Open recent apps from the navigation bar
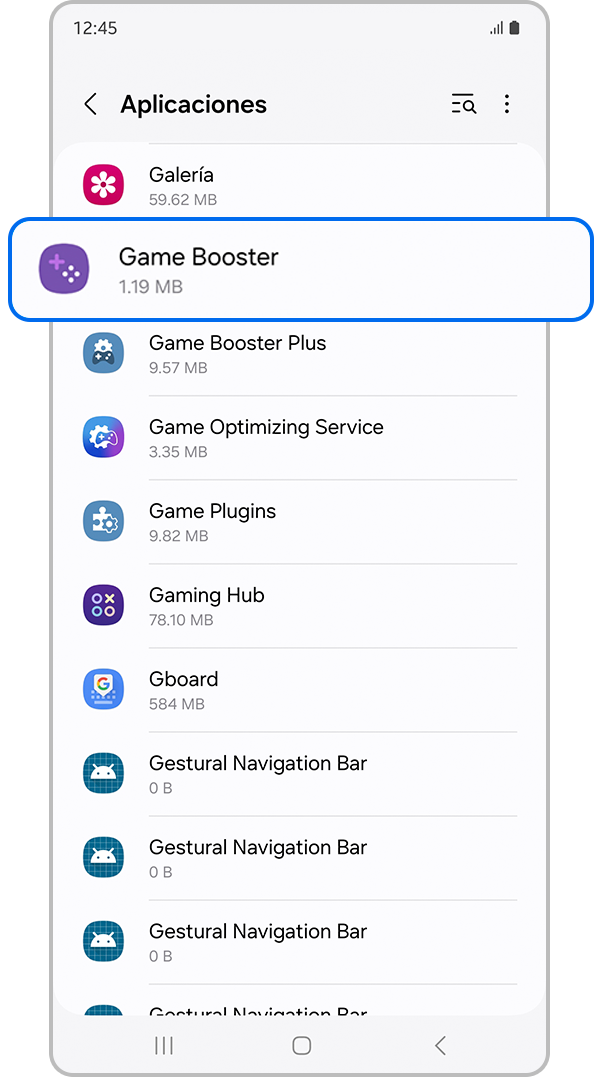Viewport: 600px width, 1077px height. coord(164,1045)
